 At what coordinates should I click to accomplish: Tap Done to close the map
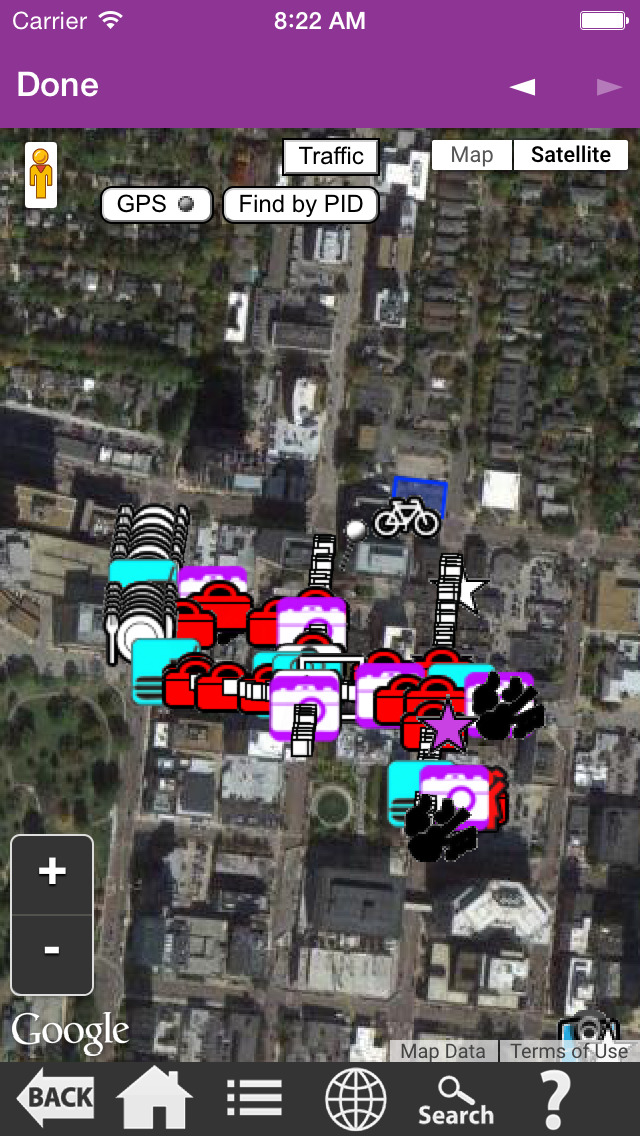coord(57,85)
